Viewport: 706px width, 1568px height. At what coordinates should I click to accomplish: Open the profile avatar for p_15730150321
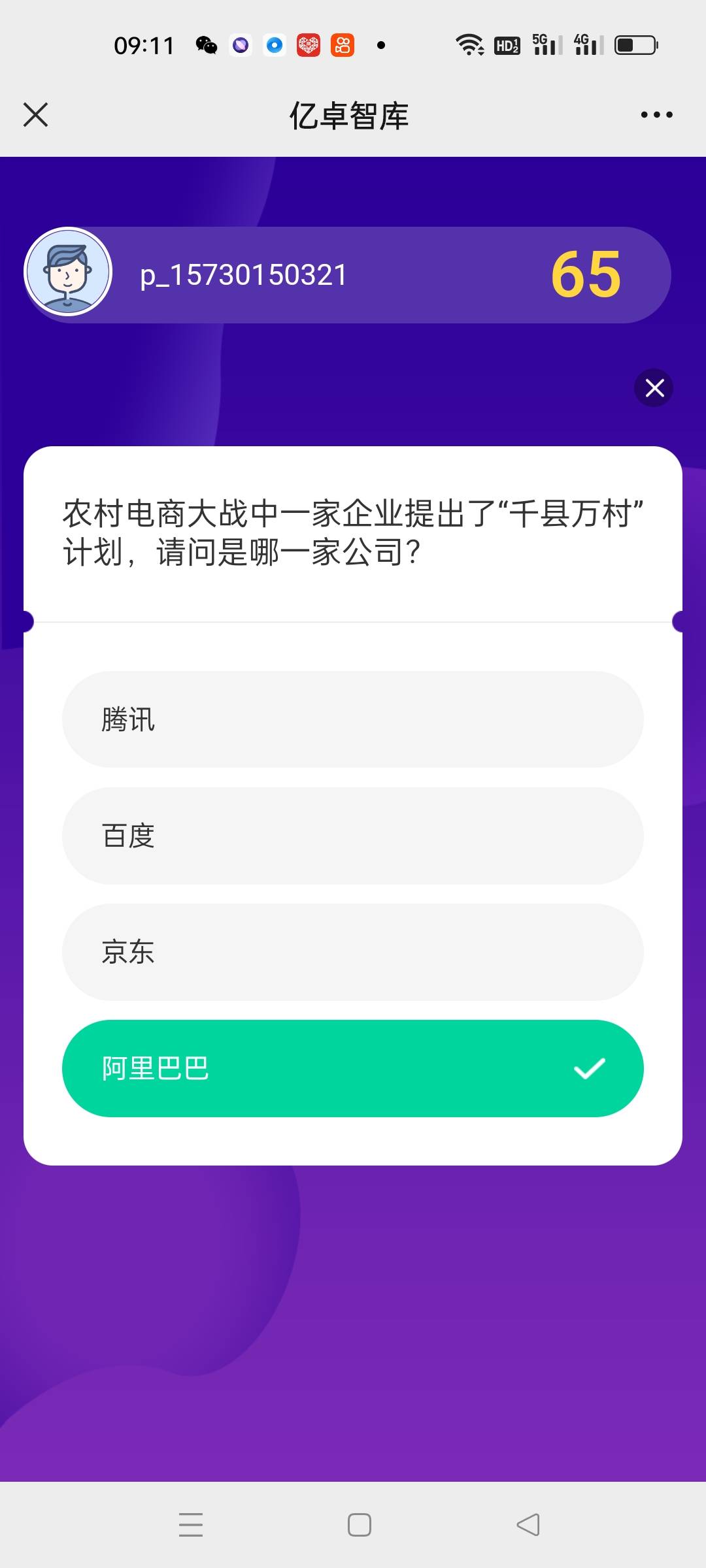point(68,272)
